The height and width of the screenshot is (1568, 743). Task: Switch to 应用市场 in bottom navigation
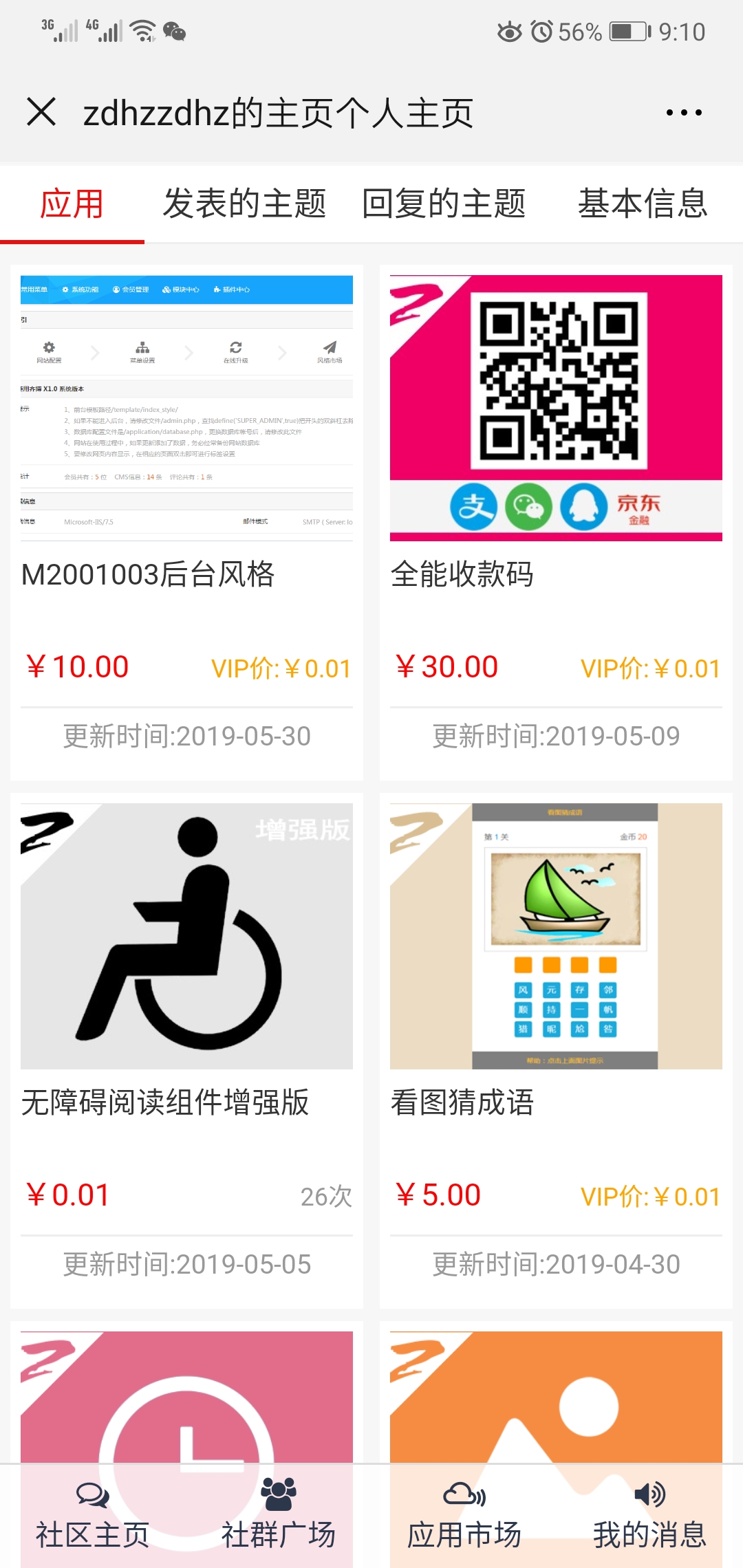pos(464,1516)
